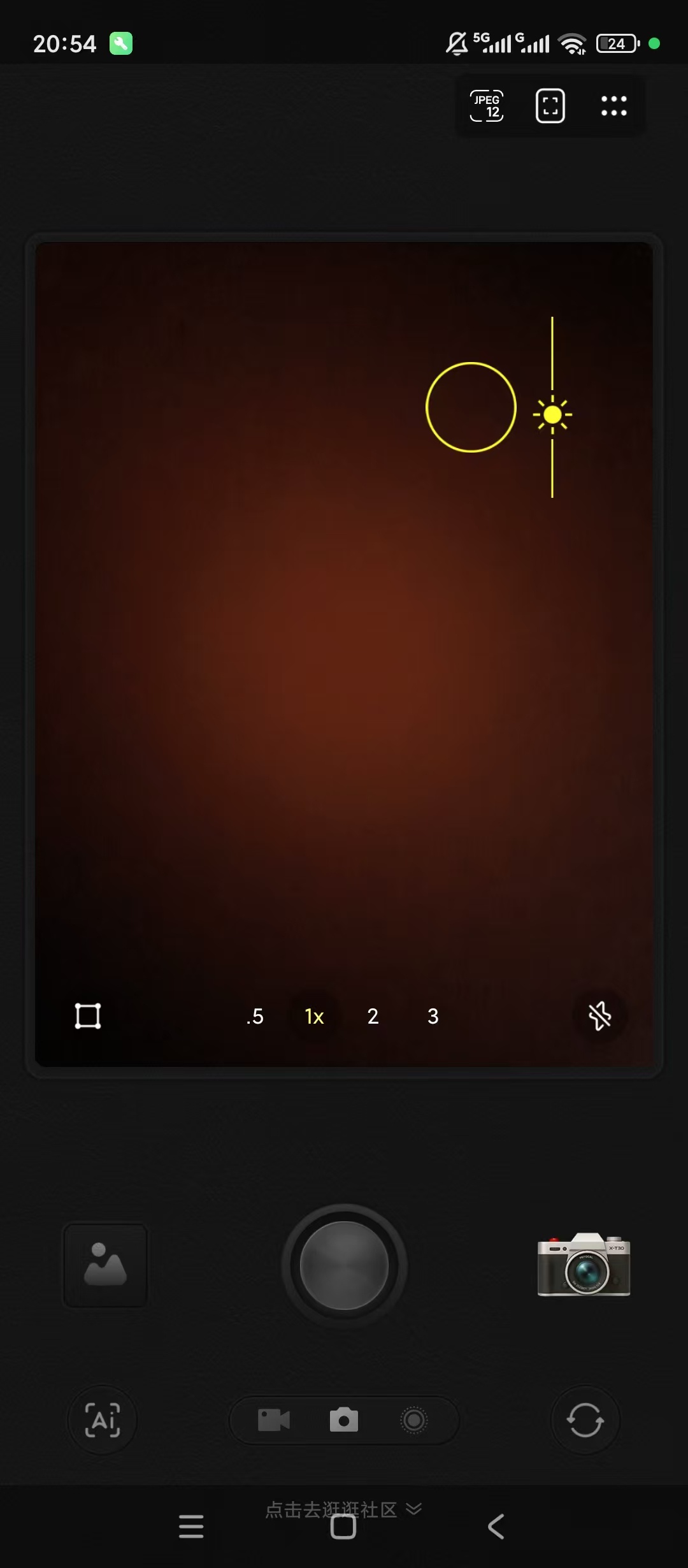
Task: Choose the X-T30 camera style
Action: click(584, 1265)
